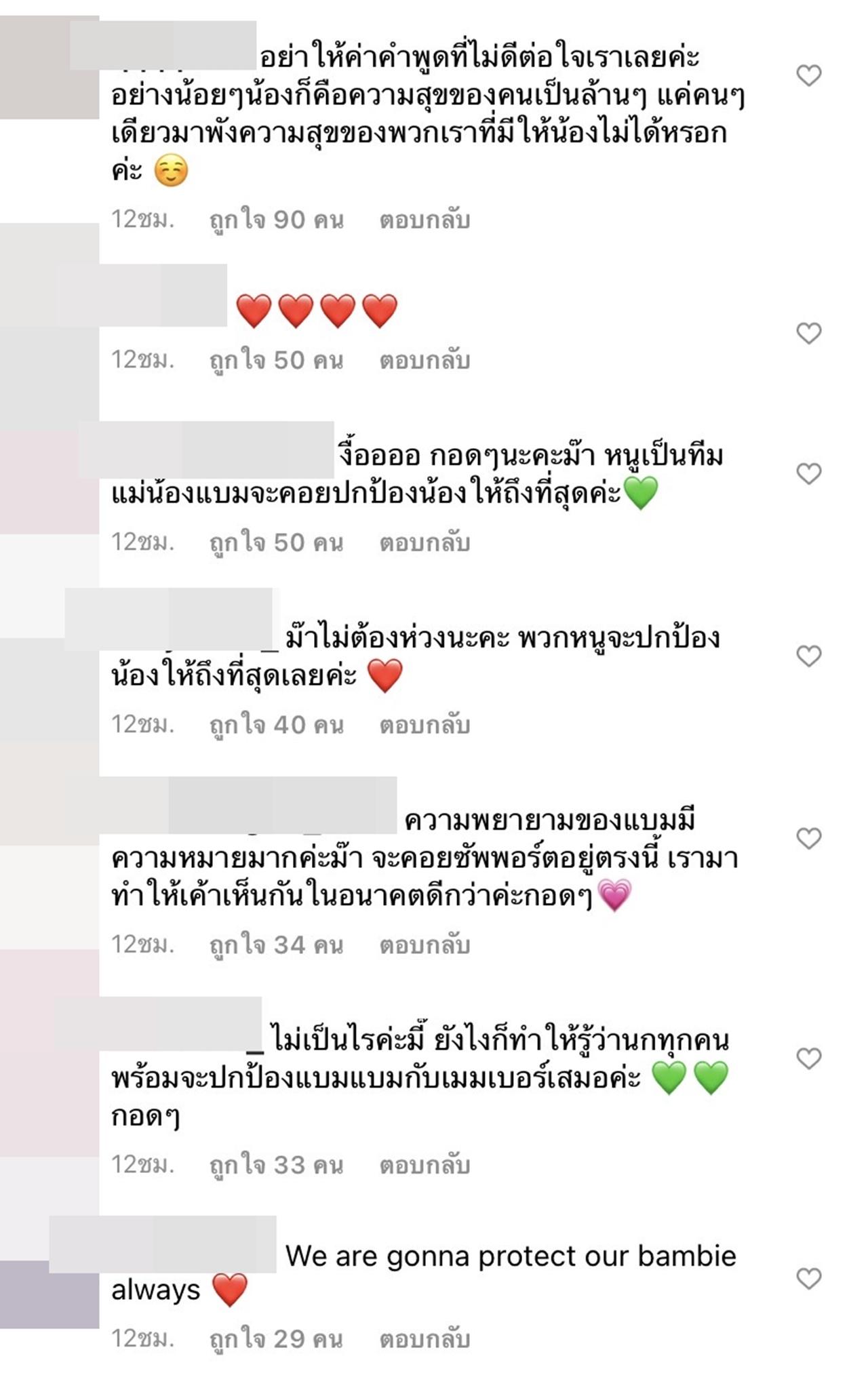The width and height of the screenshot is (868, 1373).
Task: Like the comment with 90 likes
Action: [808, 75]
